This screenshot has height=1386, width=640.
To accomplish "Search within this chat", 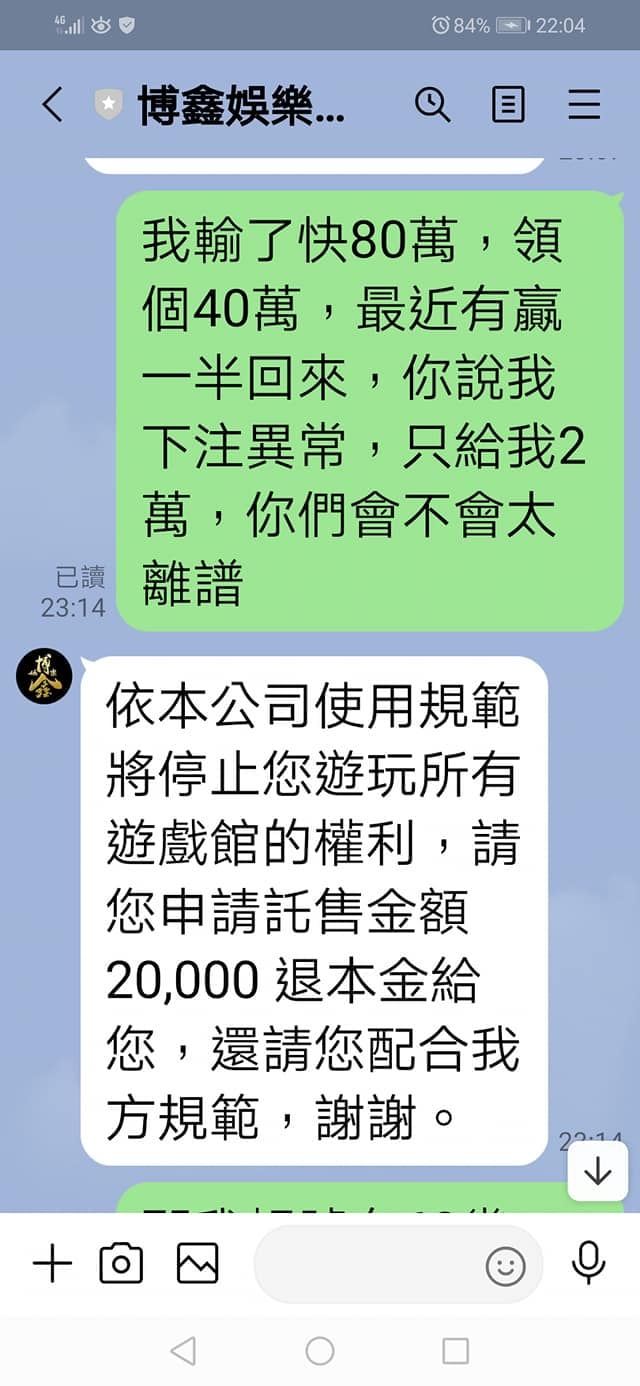I will pyautogui.click(x=432, y=104).
